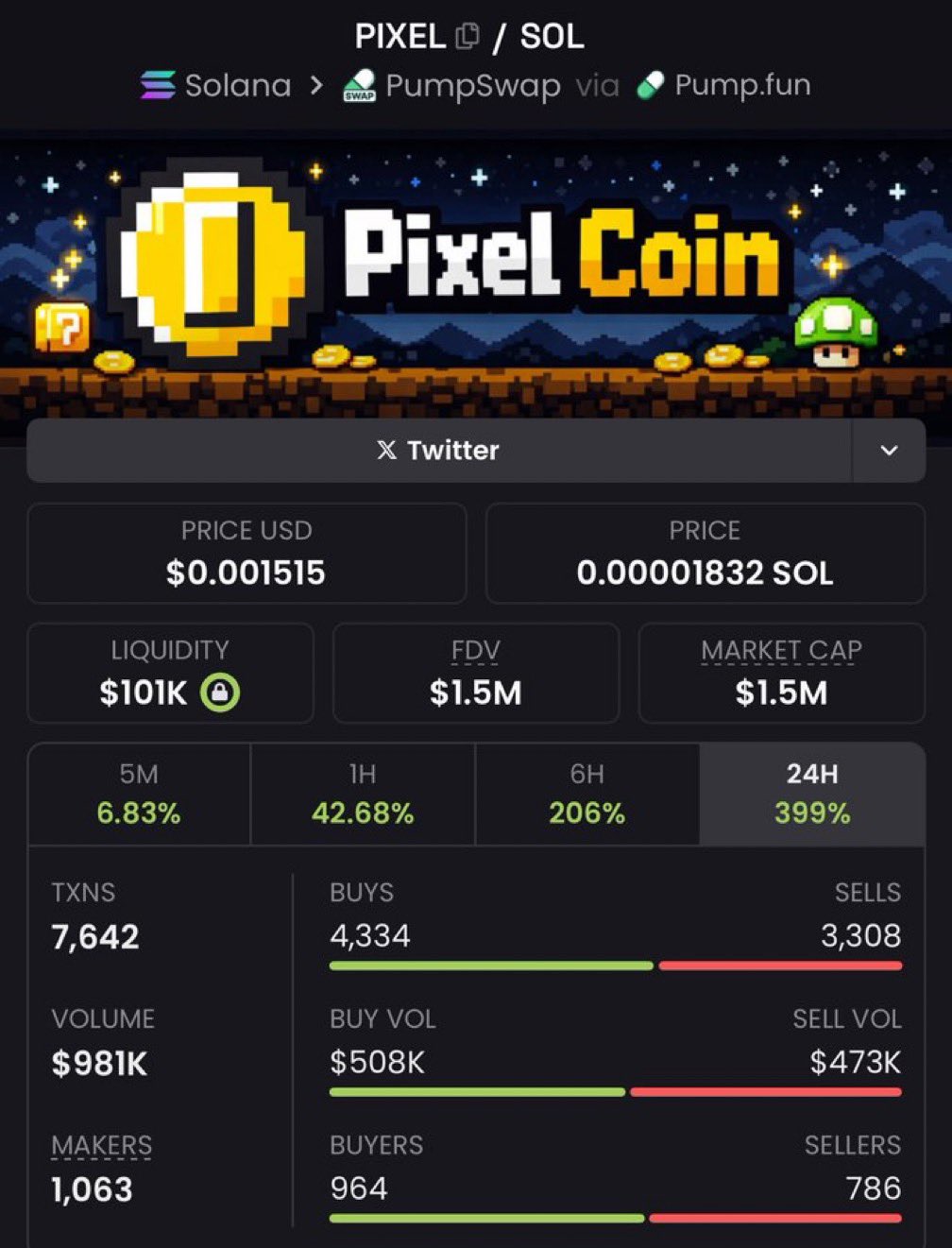Viewport: 952px width, 1248px height.
Task: Select the 6H timeframe tab
Action: (586, 794)
